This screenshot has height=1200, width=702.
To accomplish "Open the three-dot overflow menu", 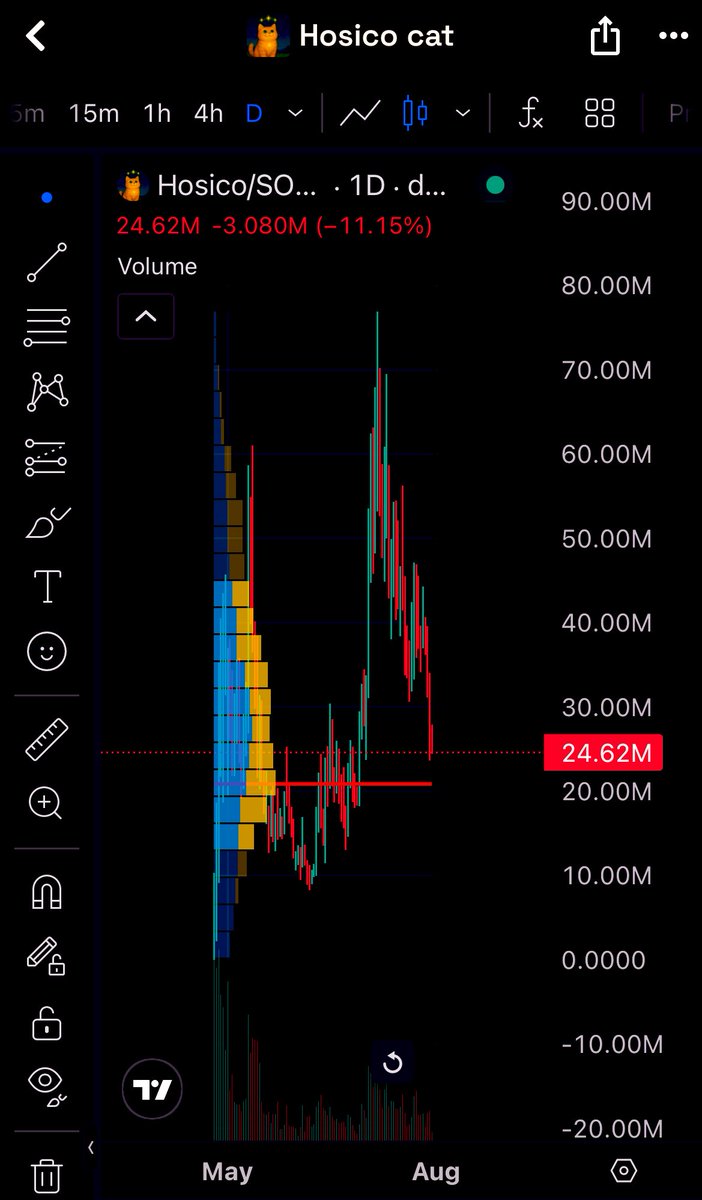I will pos(673,37).
